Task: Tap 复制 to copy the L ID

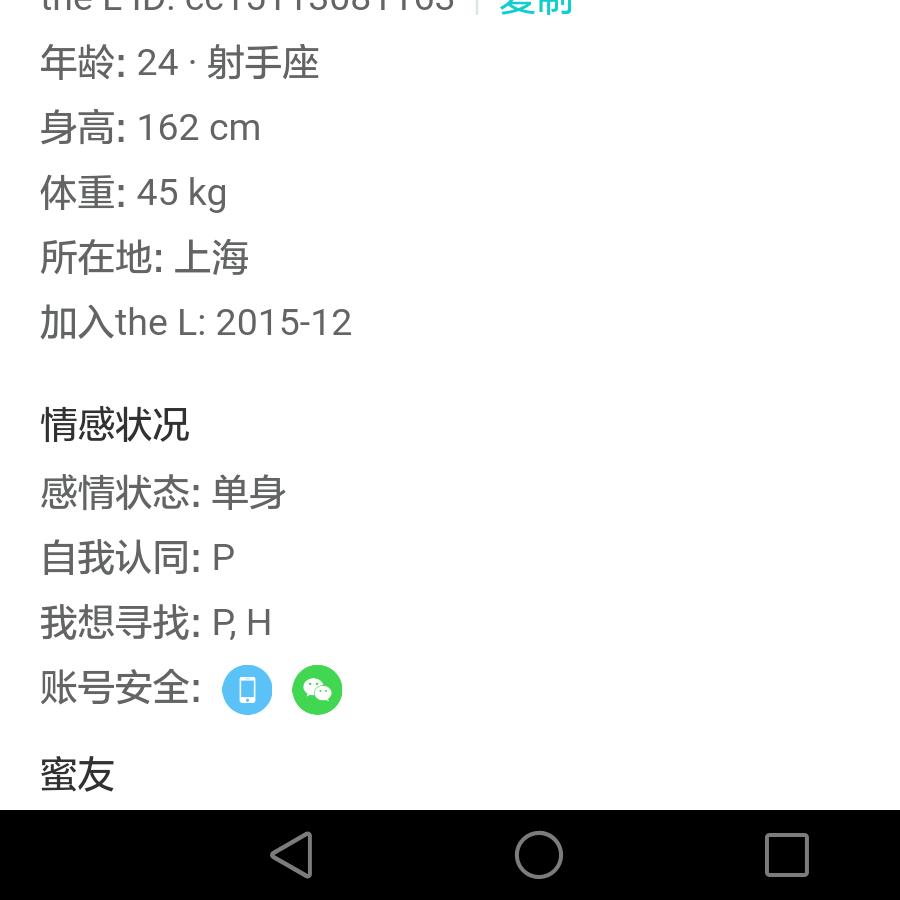Action: click(x=536, y=6)
